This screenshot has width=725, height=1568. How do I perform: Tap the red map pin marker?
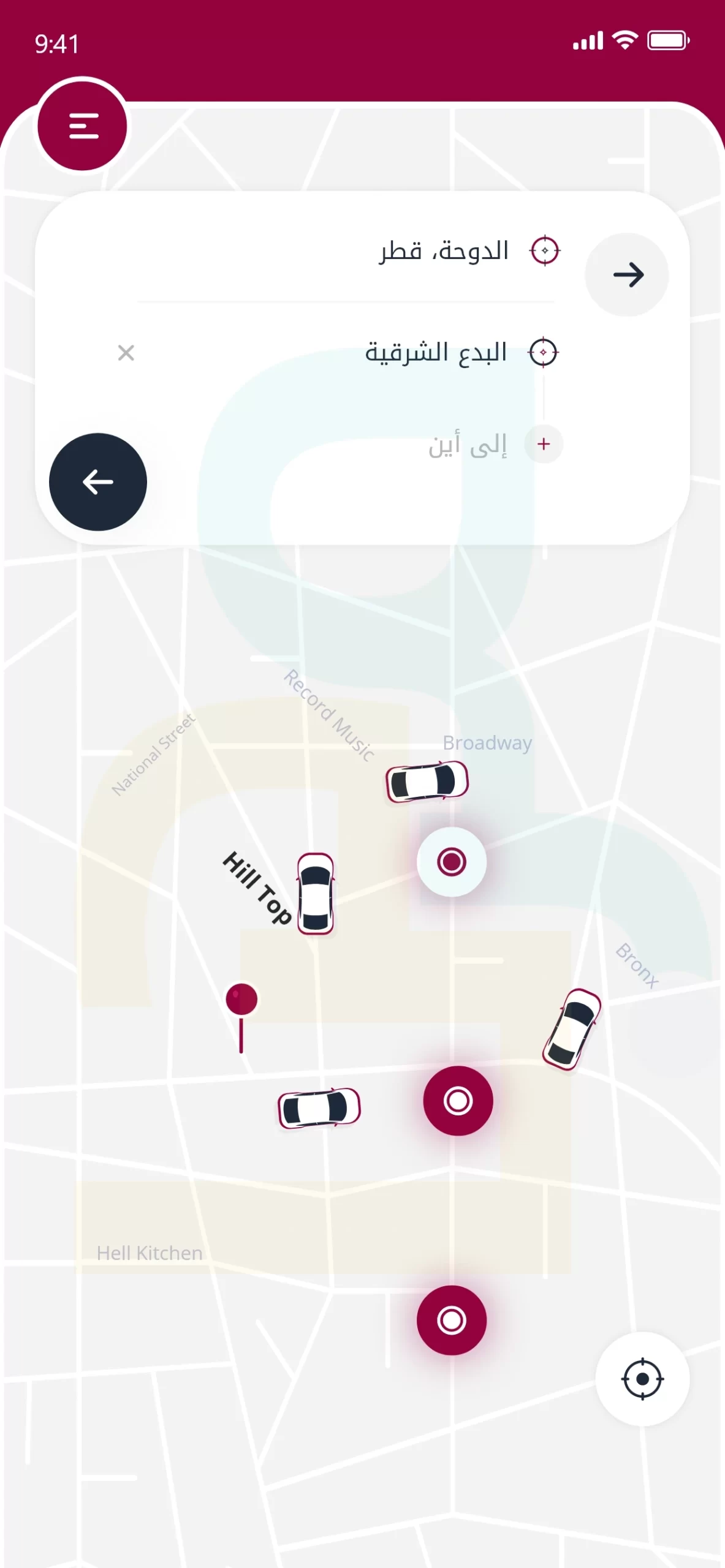tap(242, 997)
